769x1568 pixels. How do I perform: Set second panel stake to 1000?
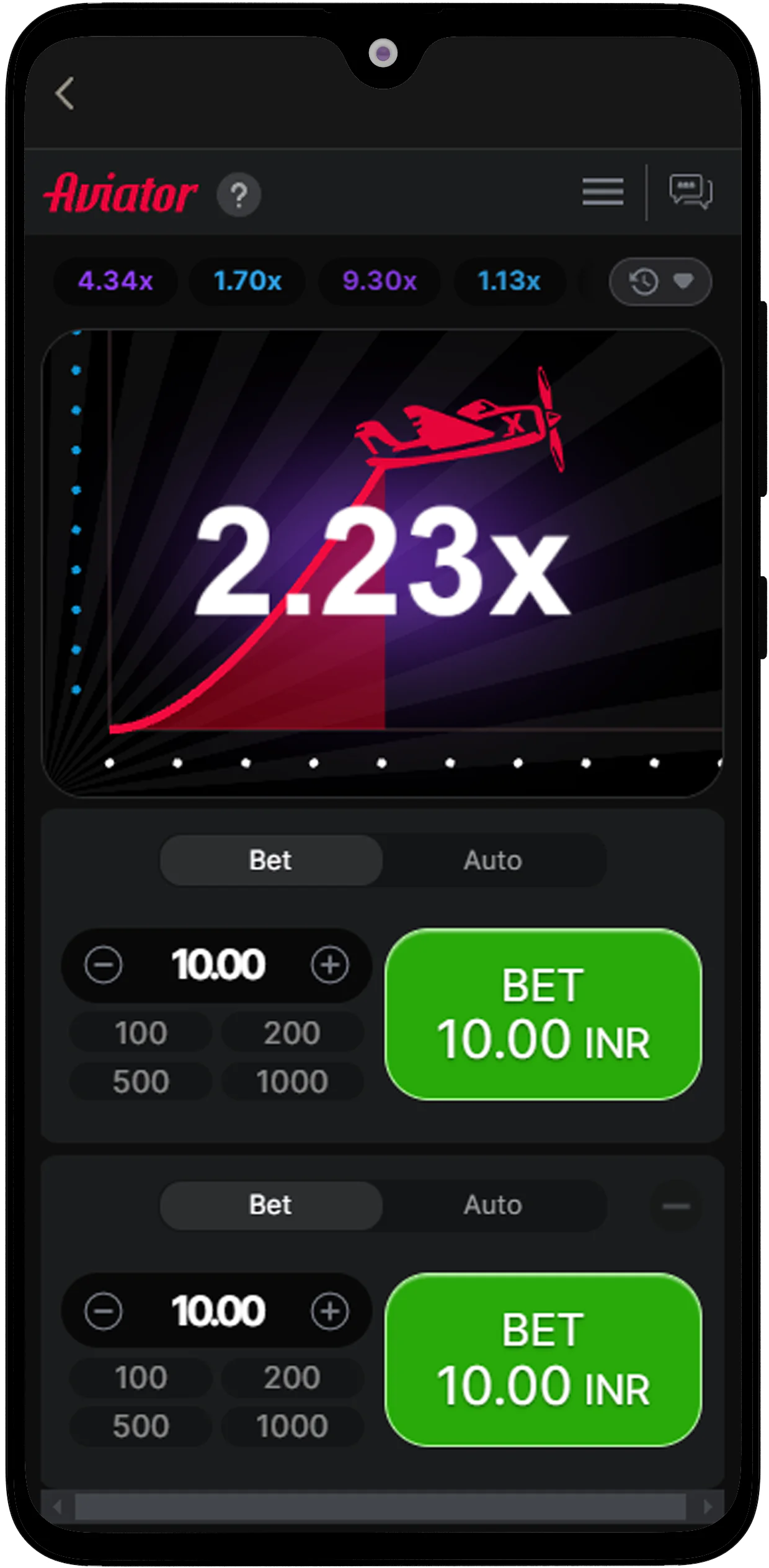292,1426
